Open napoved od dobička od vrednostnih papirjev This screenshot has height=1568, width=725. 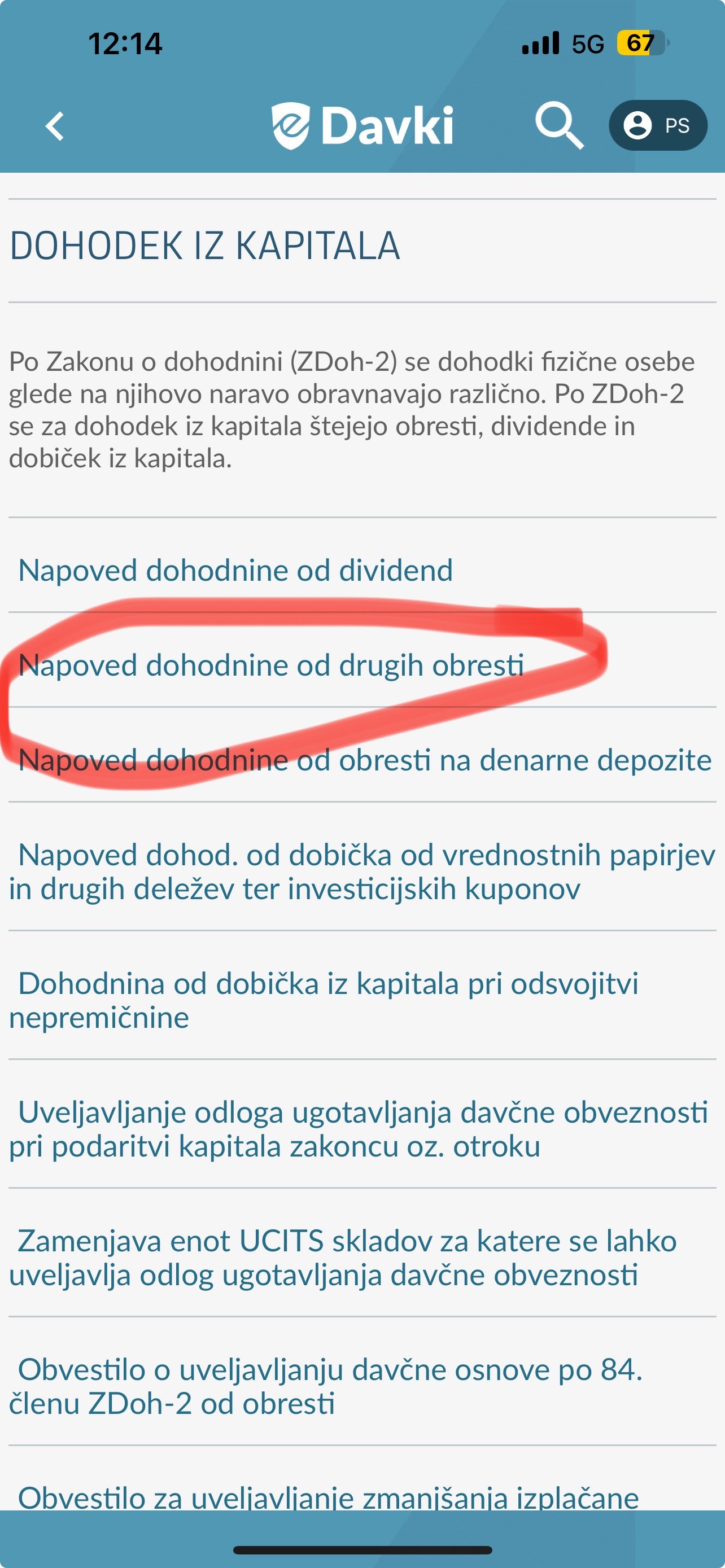point(361,871)
